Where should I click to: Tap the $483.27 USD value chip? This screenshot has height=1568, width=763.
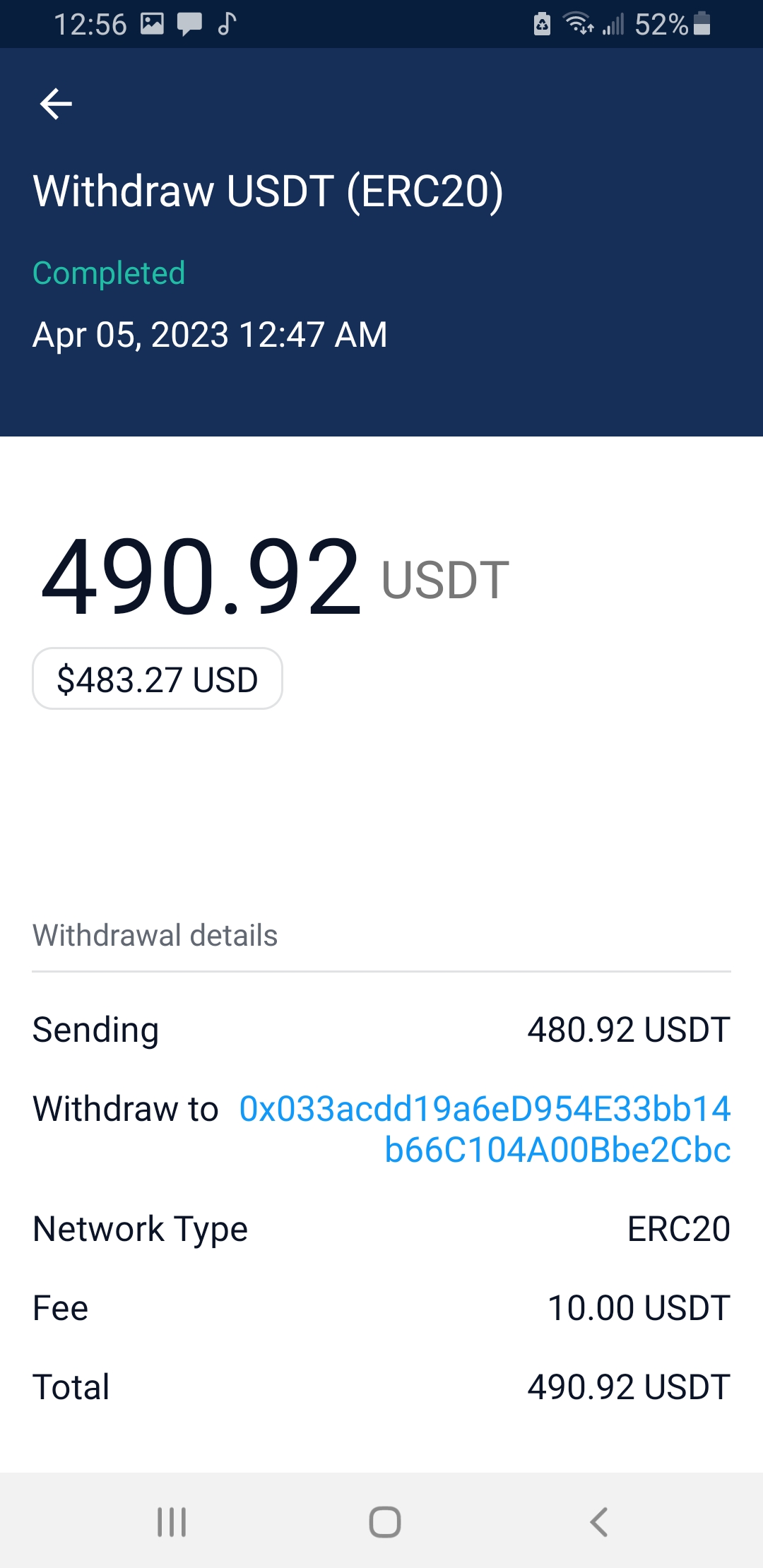pos(158,679)
